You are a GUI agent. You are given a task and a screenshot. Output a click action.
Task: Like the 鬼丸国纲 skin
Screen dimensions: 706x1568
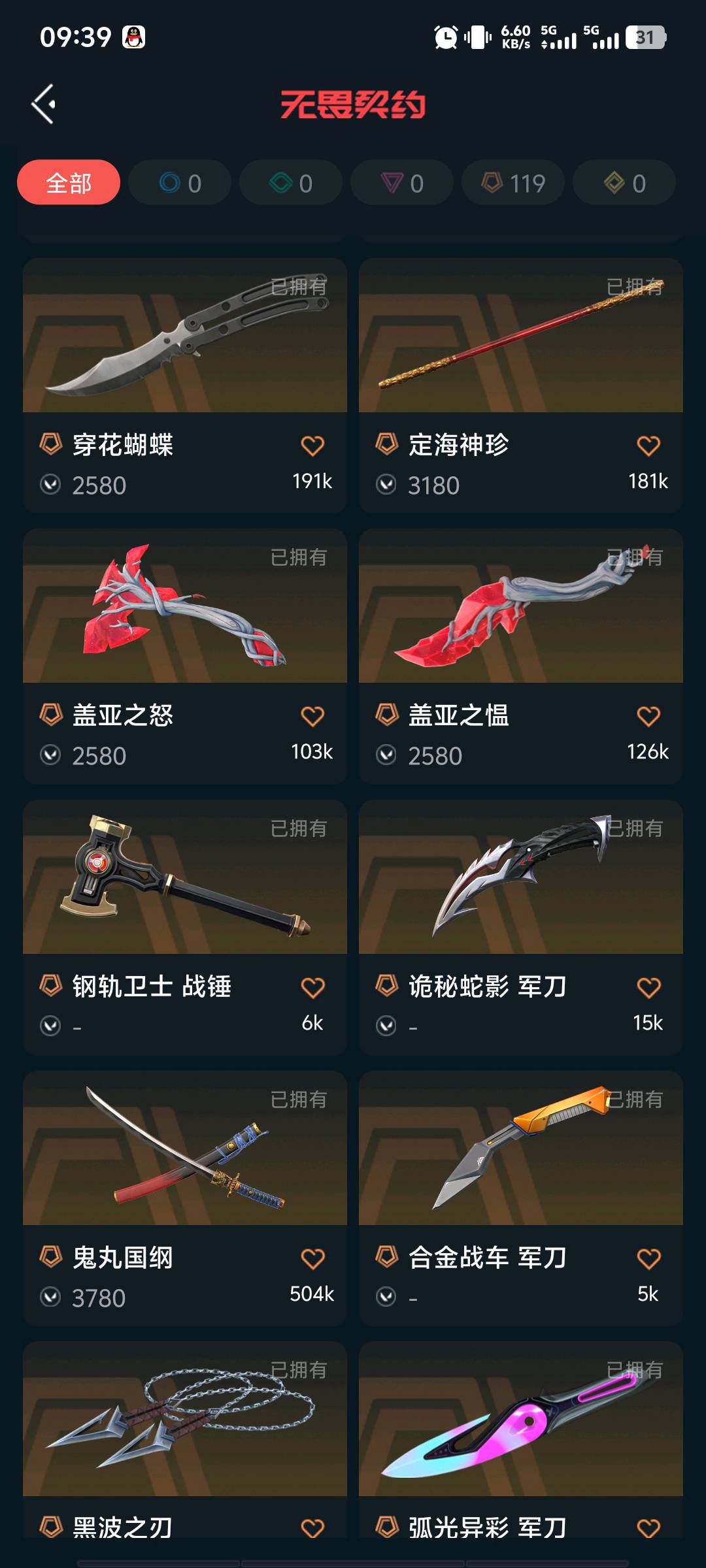(x=312, y=1259)
